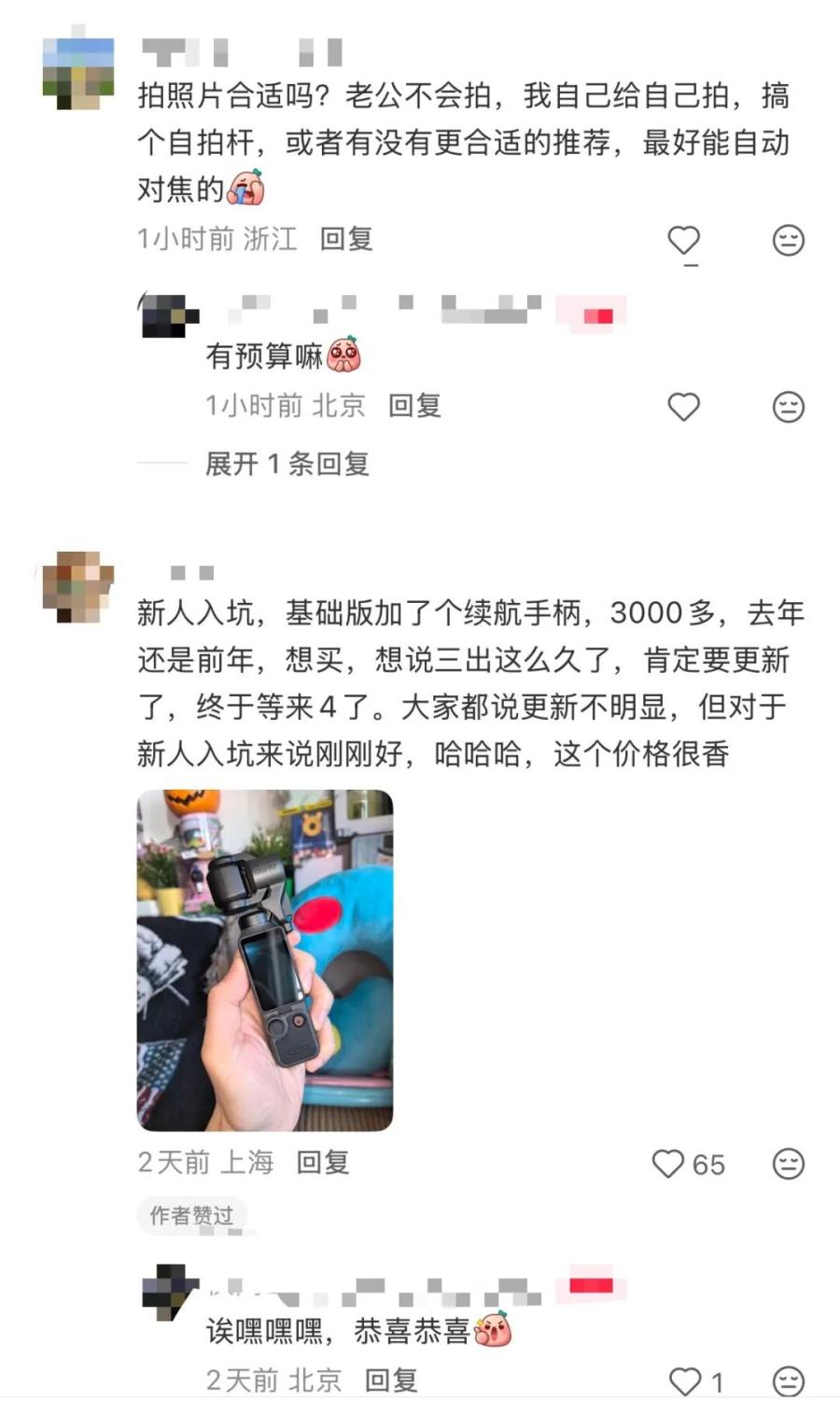Like the 新人入坑 comment with 65 likes
840x1416 pixels.
click(x=668, y=1163)
